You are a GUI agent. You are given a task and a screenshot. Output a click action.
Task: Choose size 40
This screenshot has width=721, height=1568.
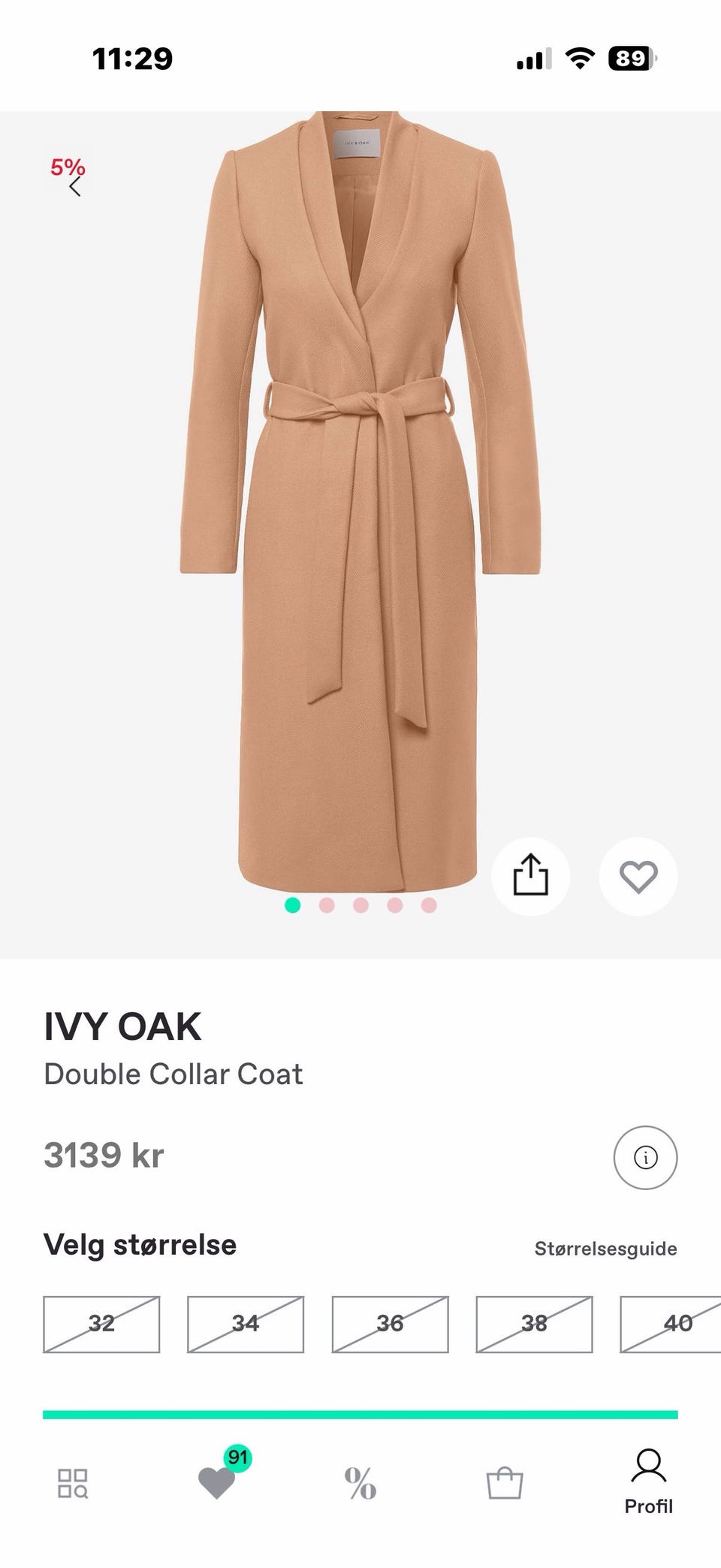672,1324
